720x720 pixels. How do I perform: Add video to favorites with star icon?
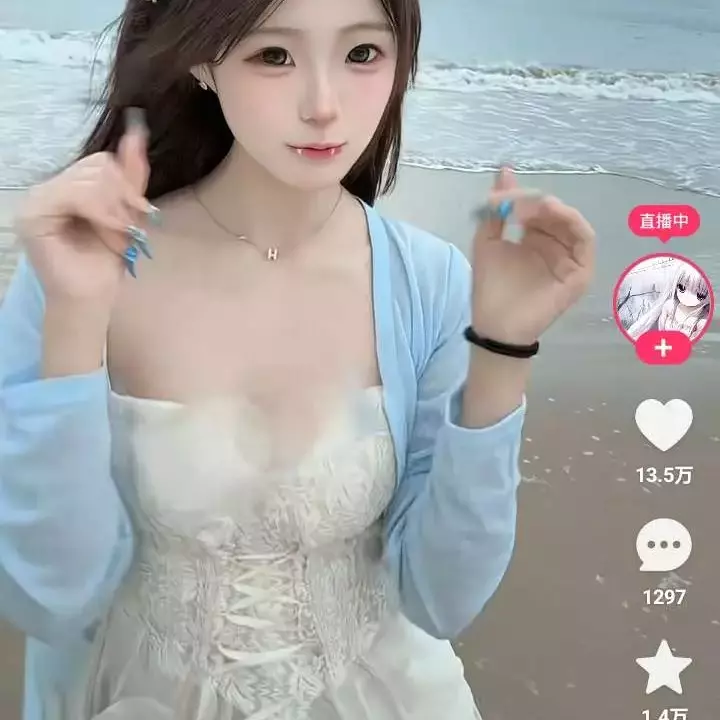664,668
